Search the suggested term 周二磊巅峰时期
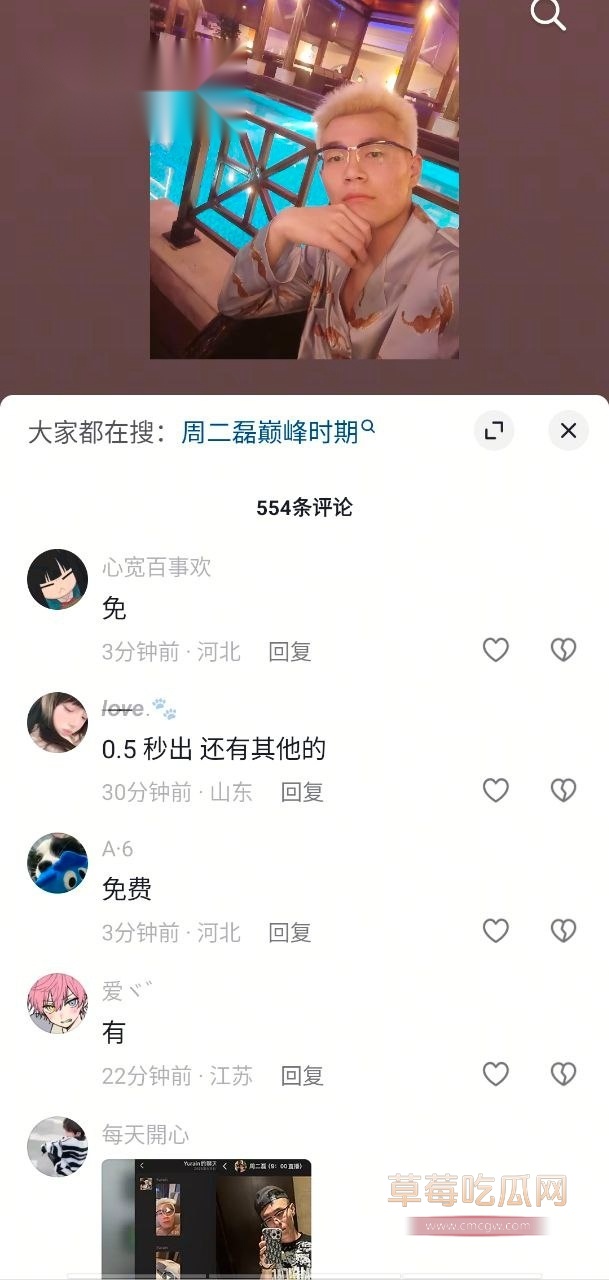 (x=277, y=432)
